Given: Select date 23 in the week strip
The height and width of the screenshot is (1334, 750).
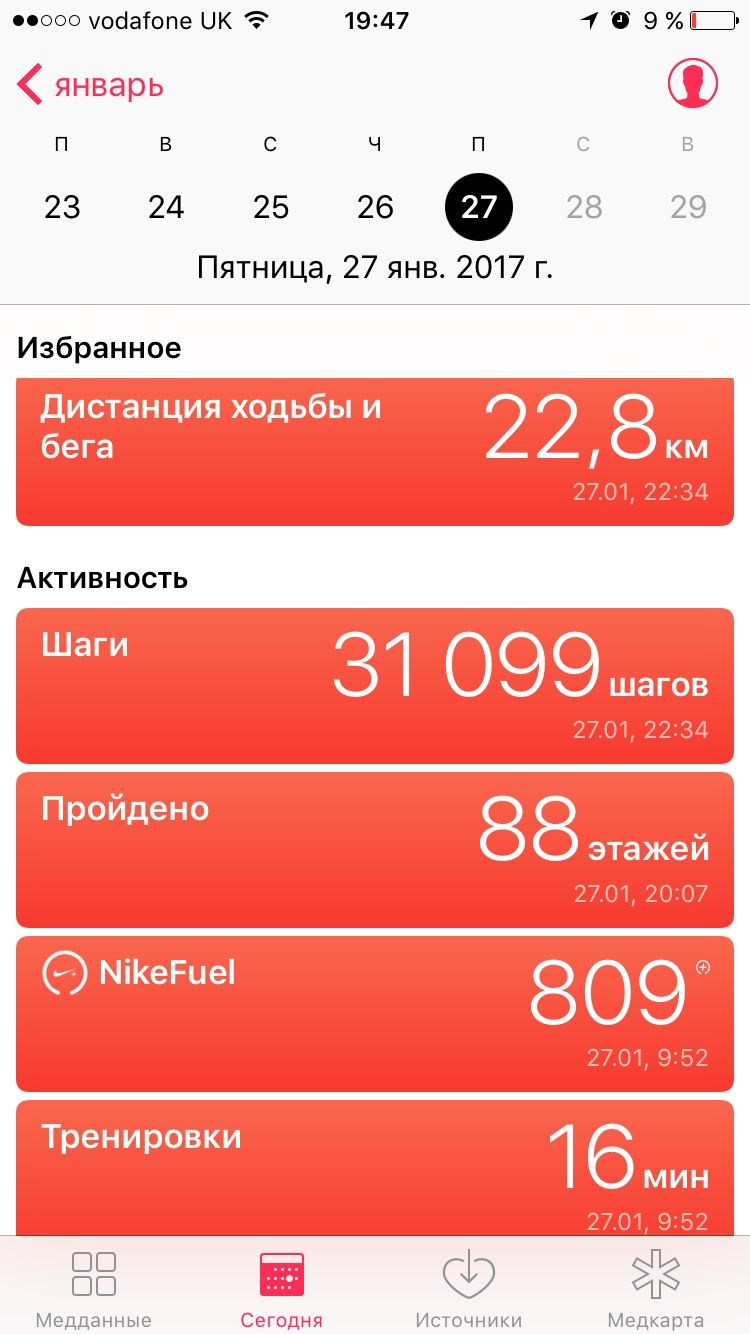Looking at the screenshot, I should pyautogui.click(x=62, y=207).
